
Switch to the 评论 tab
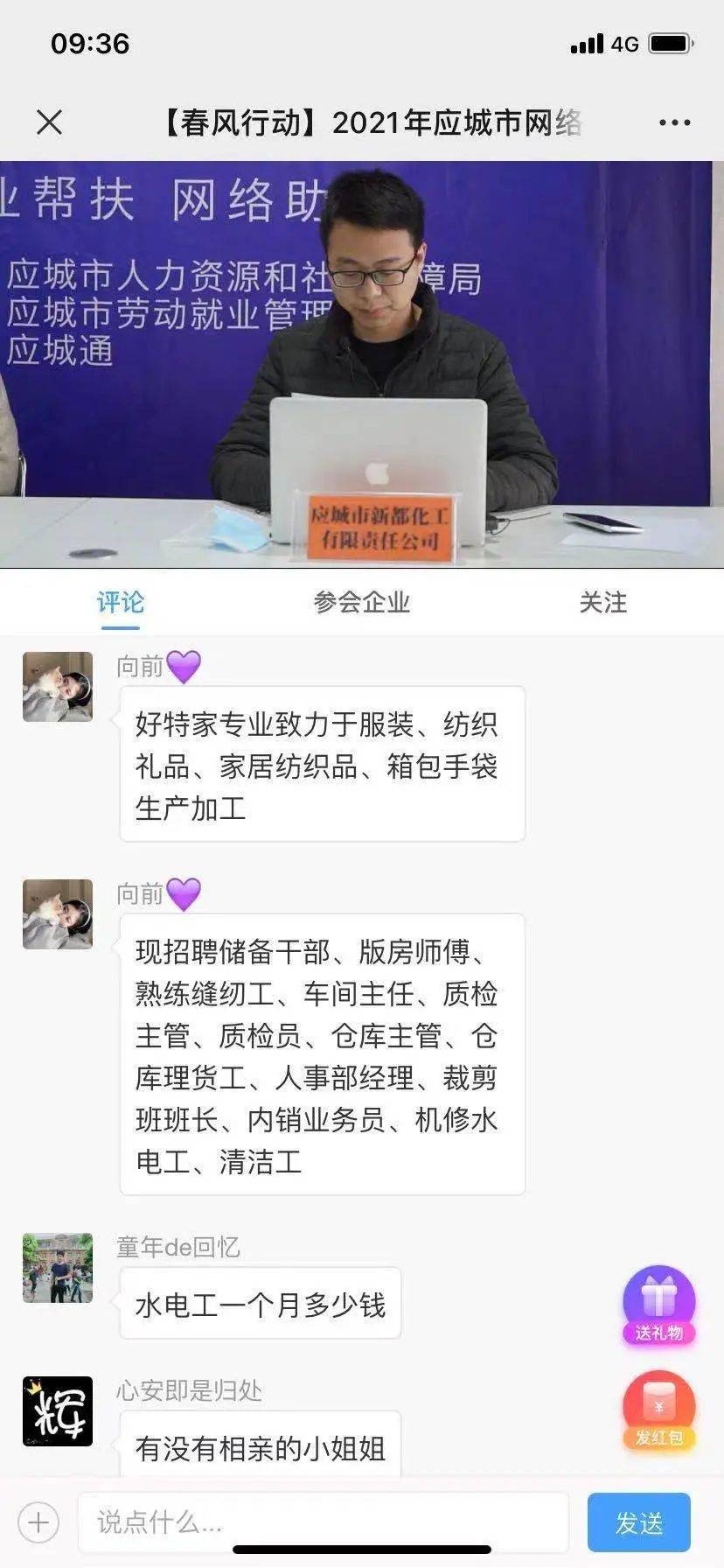click(x=121, y=602)
